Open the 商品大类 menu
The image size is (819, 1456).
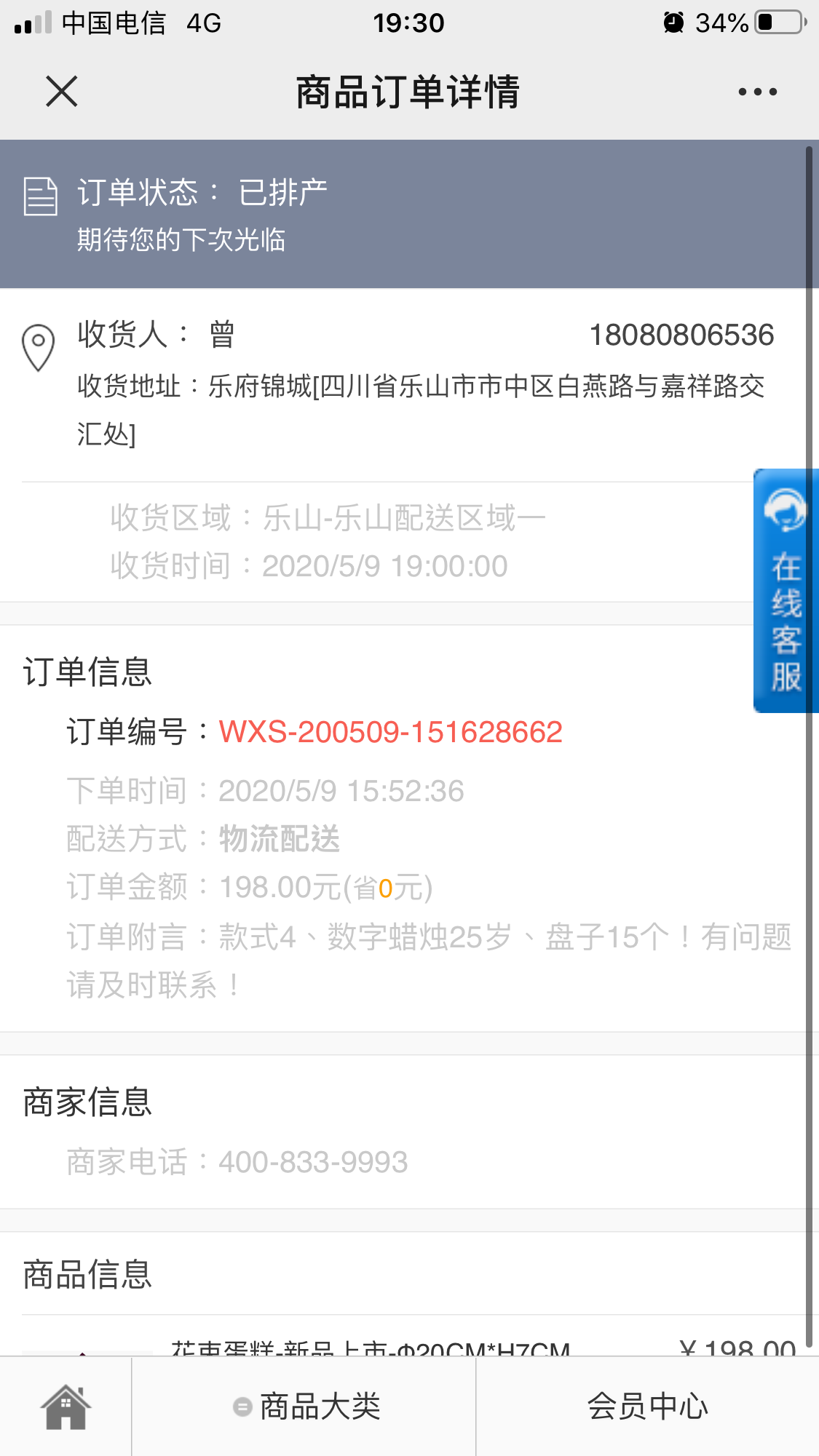(x=304, y=1407)
